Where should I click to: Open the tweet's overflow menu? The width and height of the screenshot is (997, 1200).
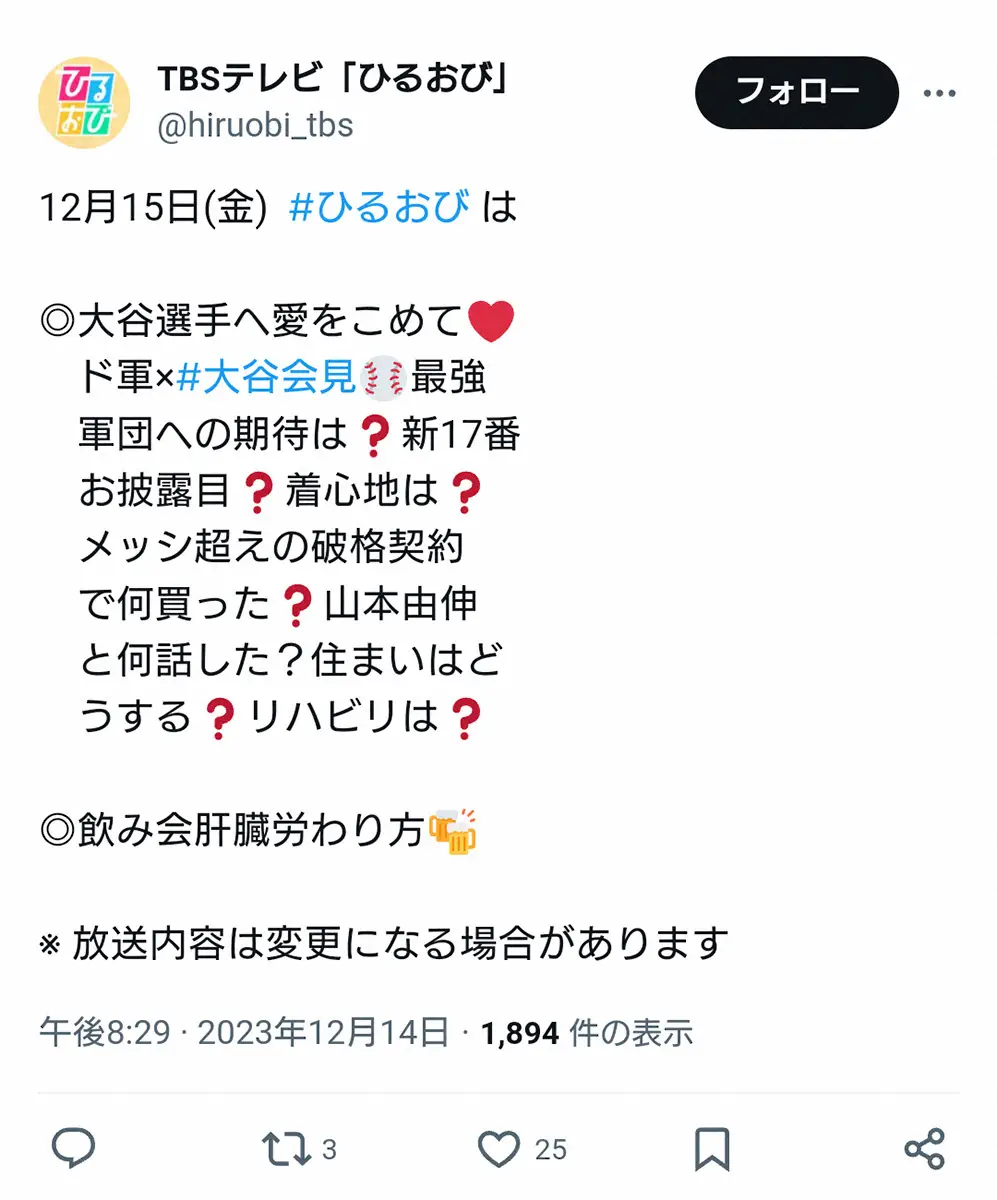[939, 94]
